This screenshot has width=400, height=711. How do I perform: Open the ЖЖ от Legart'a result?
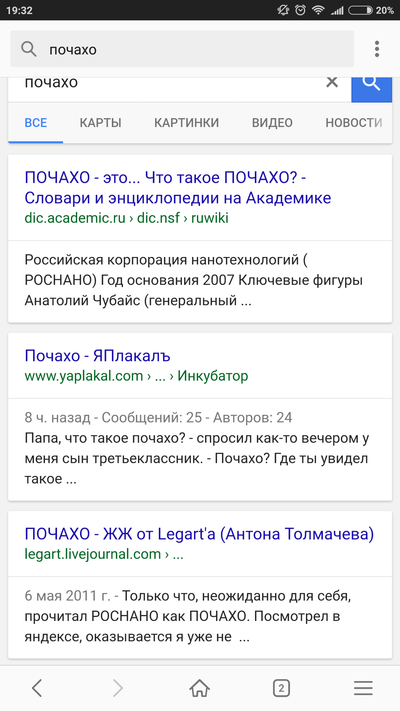(200, 534)
